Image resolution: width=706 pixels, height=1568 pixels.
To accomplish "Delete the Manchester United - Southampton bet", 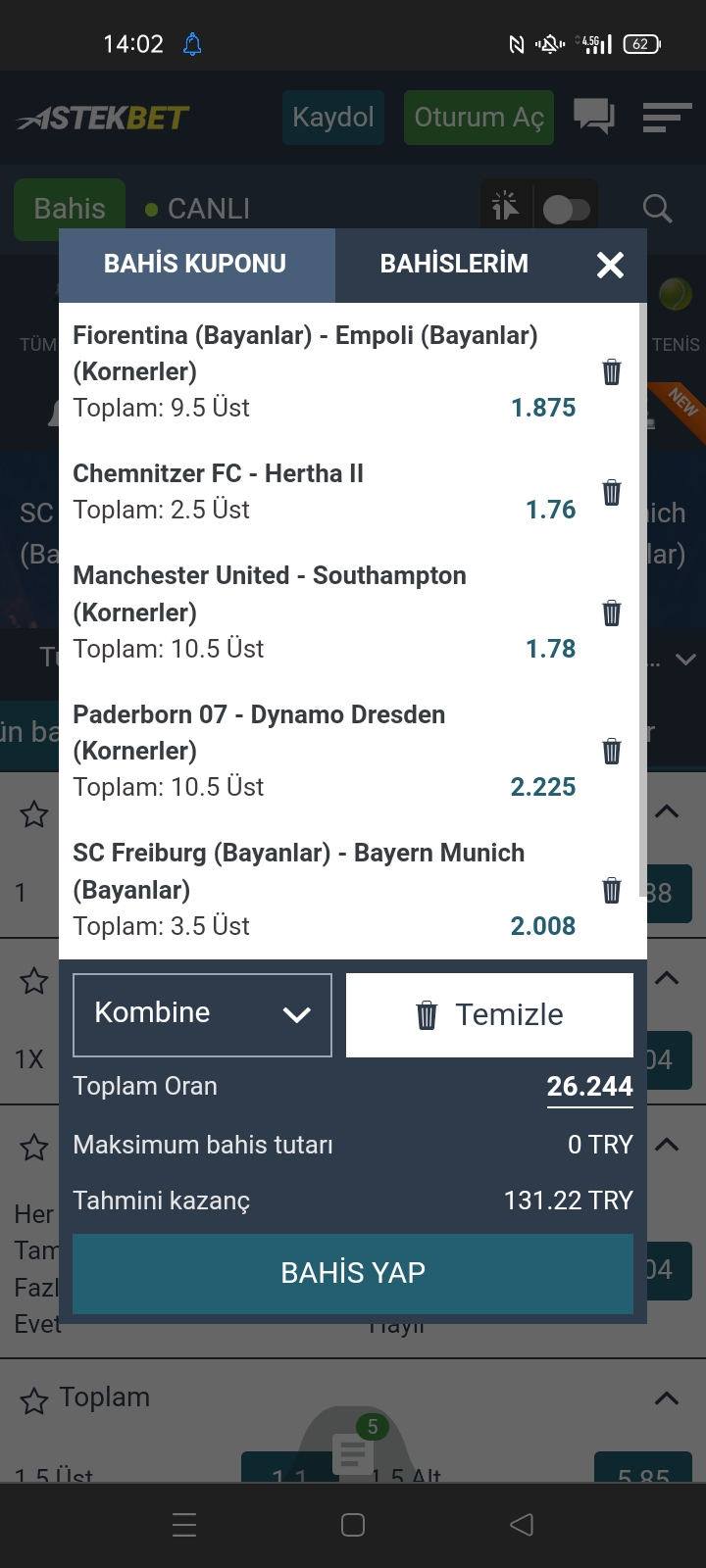I will [611, 612].
